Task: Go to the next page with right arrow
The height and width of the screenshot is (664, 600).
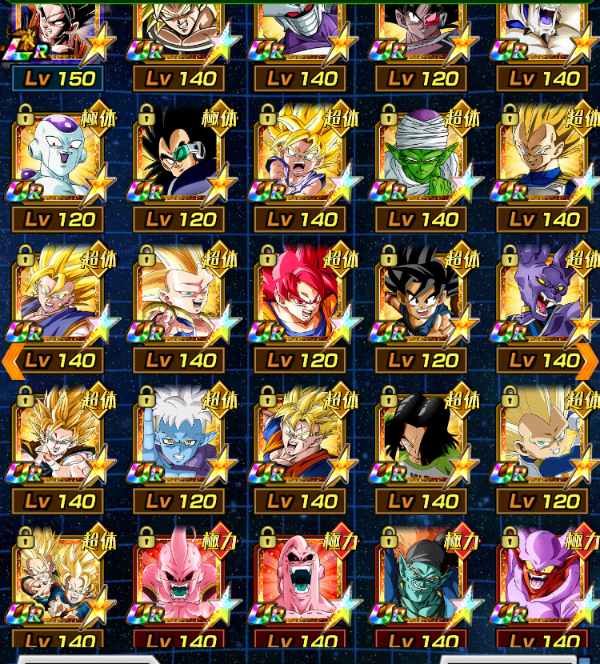Action: point(589,361)
